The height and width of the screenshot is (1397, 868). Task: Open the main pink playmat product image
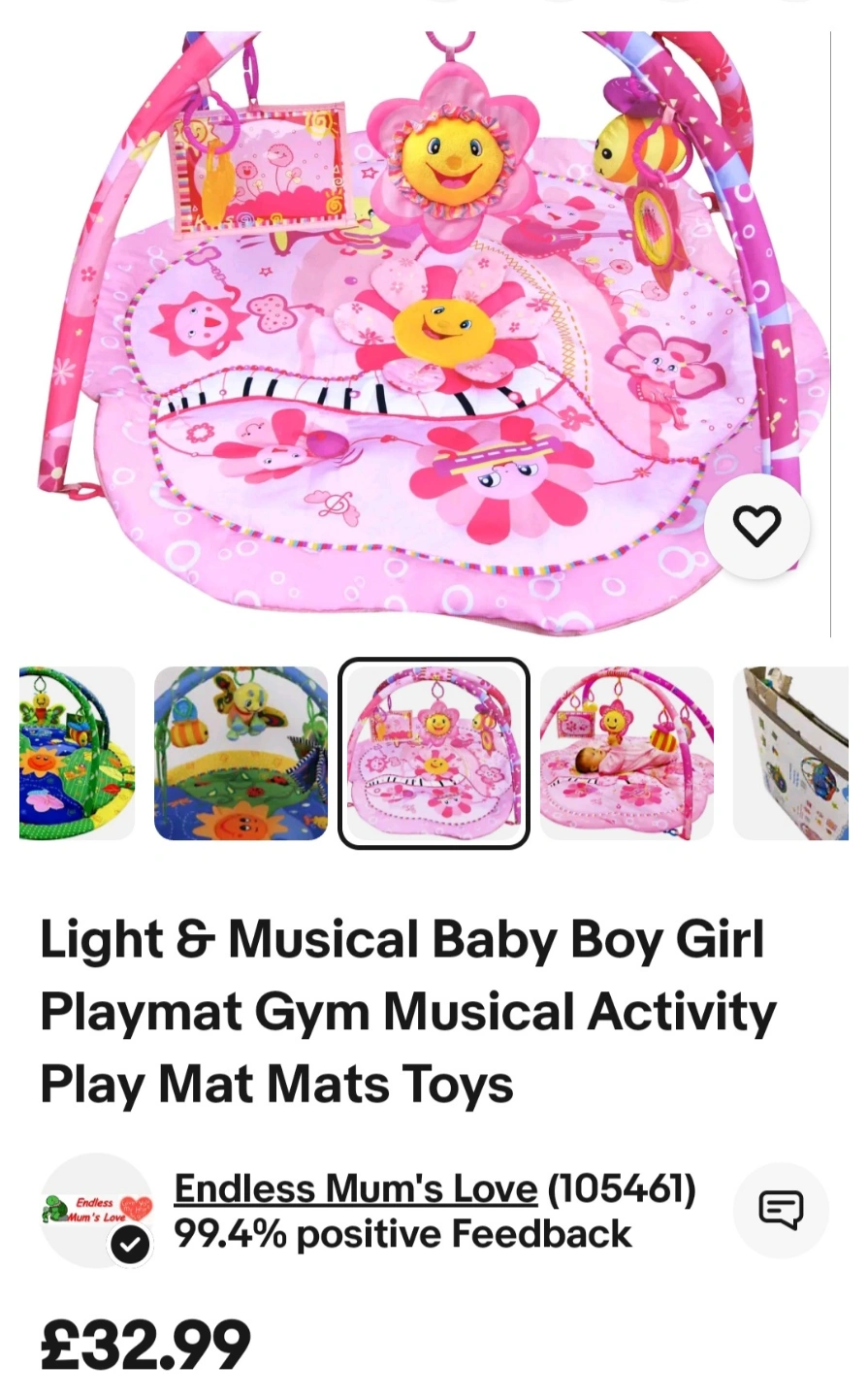click(427, 330)
